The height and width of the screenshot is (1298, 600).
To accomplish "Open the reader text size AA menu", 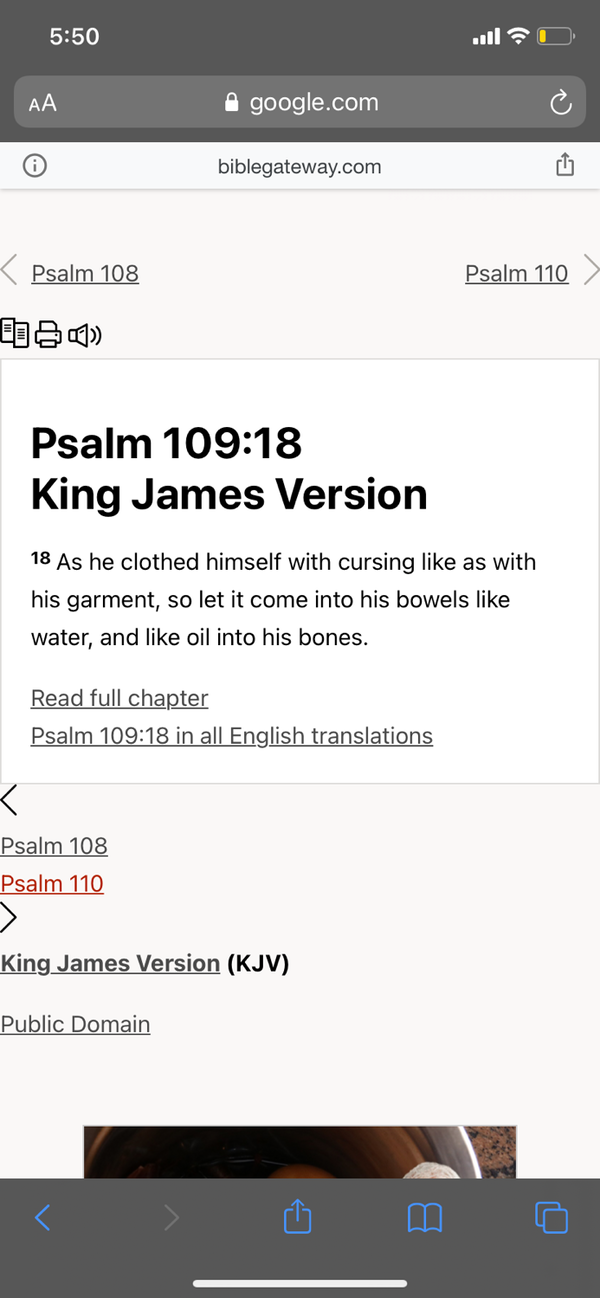I will coord(43,102).
